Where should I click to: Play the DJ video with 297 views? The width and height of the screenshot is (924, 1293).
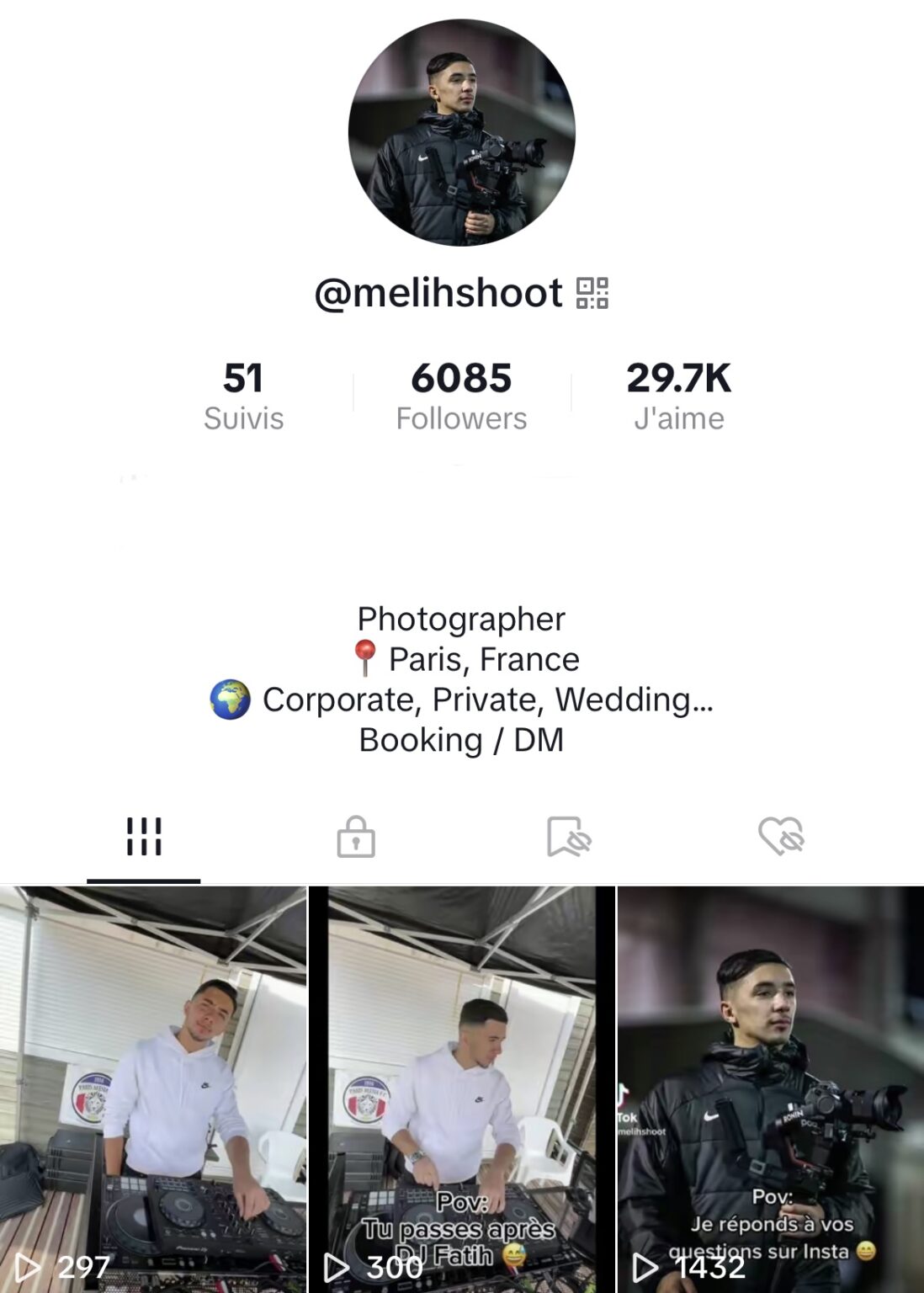[153, 1088]
